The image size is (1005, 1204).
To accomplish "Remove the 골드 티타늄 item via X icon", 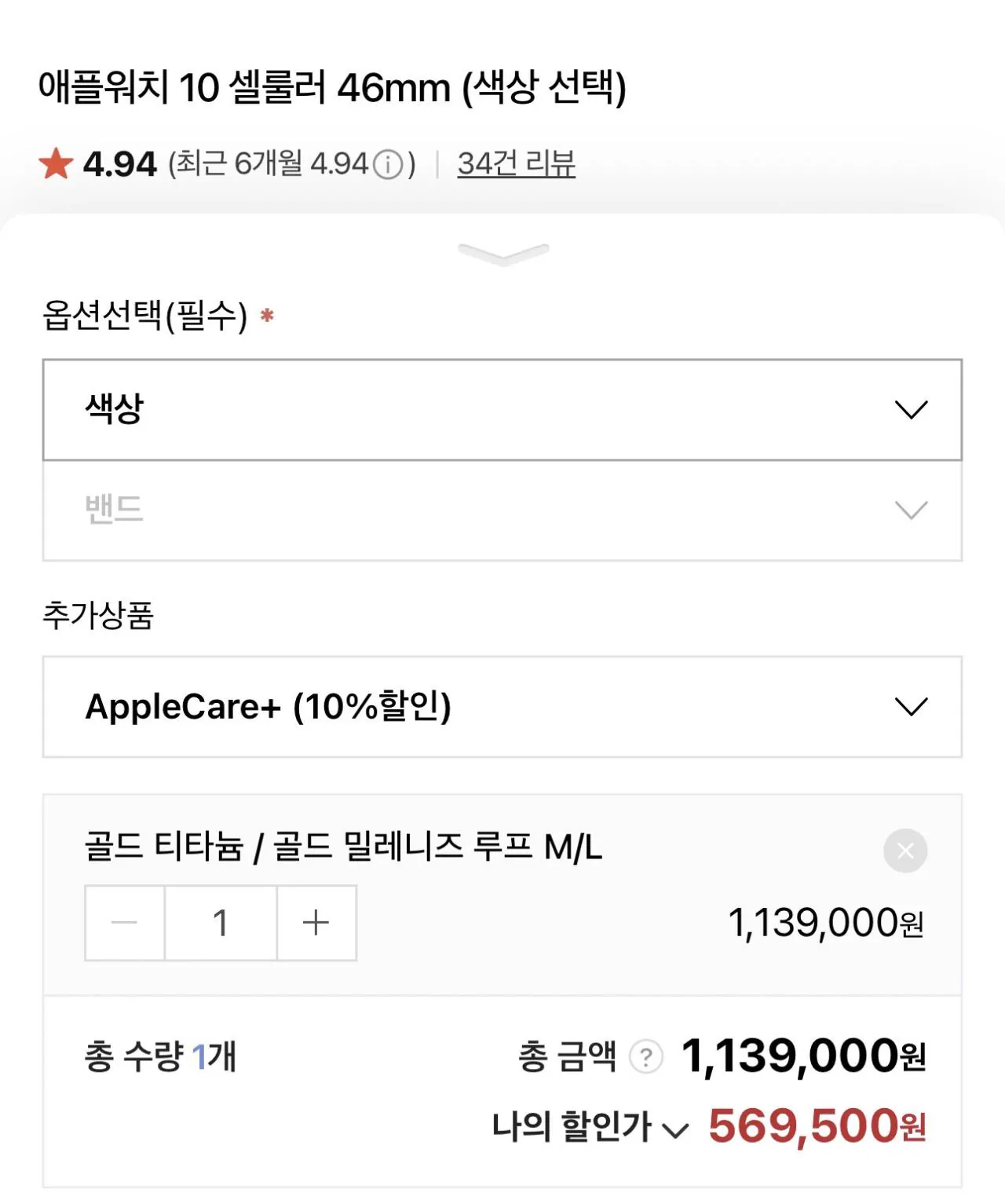I will click(x=904, y=850).
